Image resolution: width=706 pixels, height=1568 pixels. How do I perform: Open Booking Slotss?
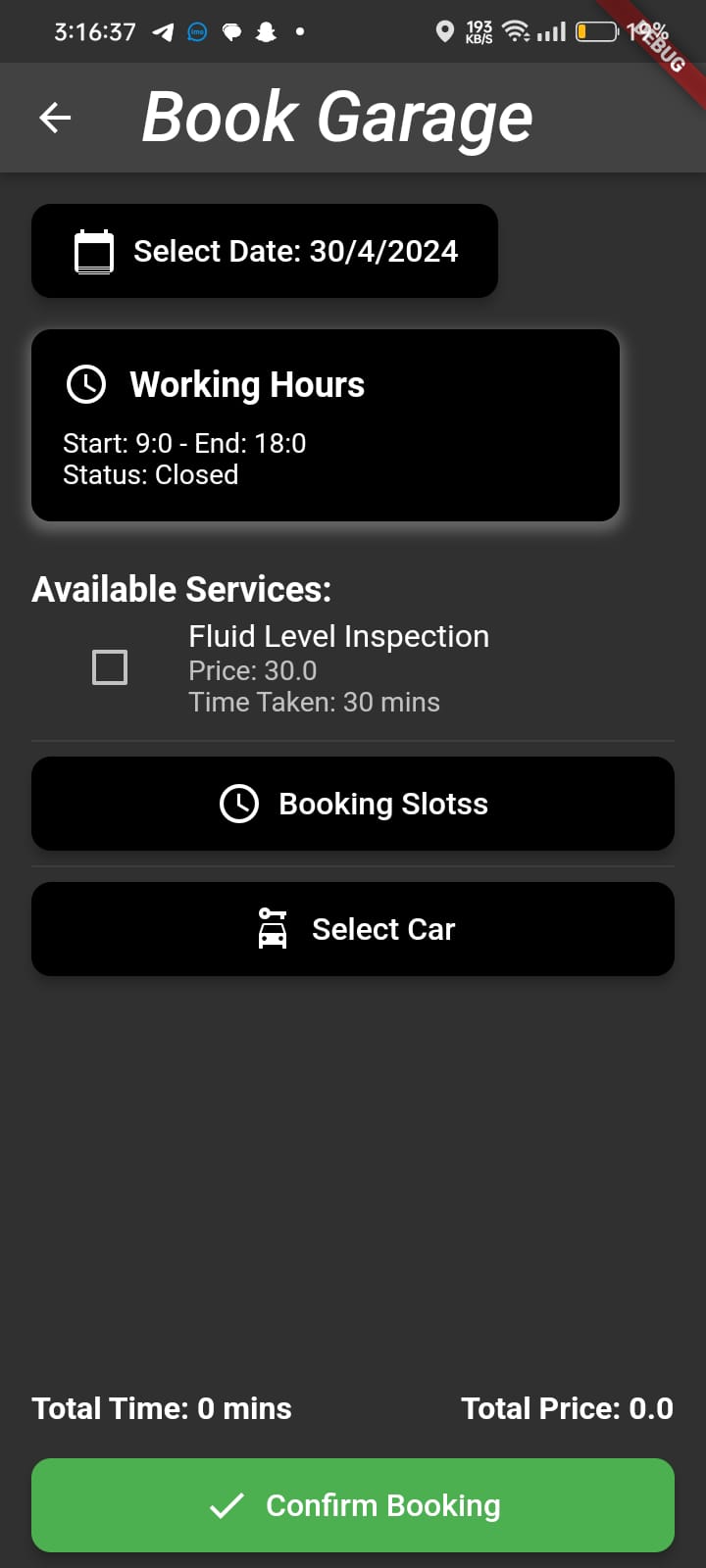353,804
